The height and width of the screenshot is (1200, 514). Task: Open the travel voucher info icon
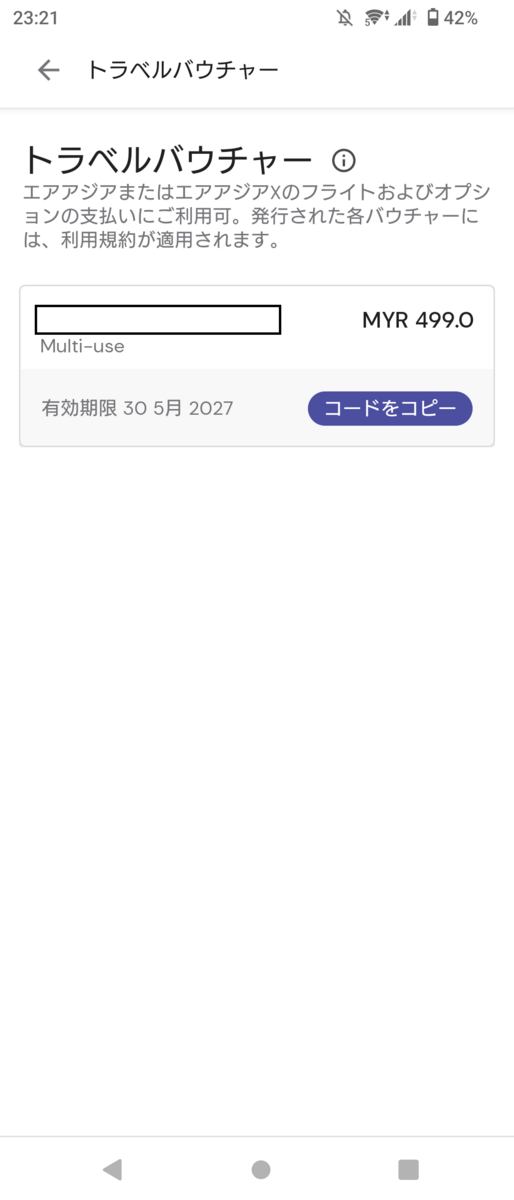[344, 160]
